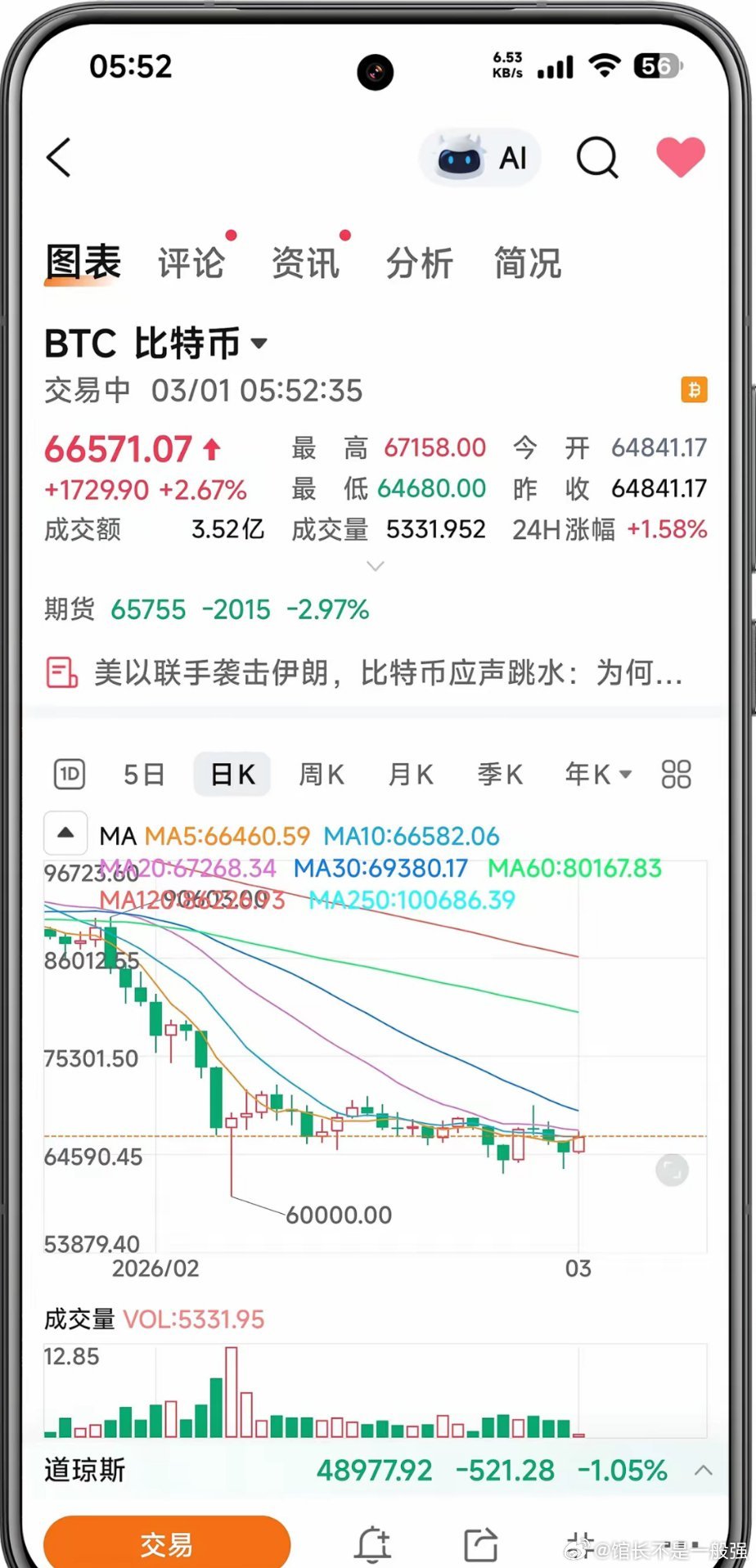The width and height of the screenshot is (756, 1568).
Task: Select the 月K timeframe
Action: (x=410, y=774)
